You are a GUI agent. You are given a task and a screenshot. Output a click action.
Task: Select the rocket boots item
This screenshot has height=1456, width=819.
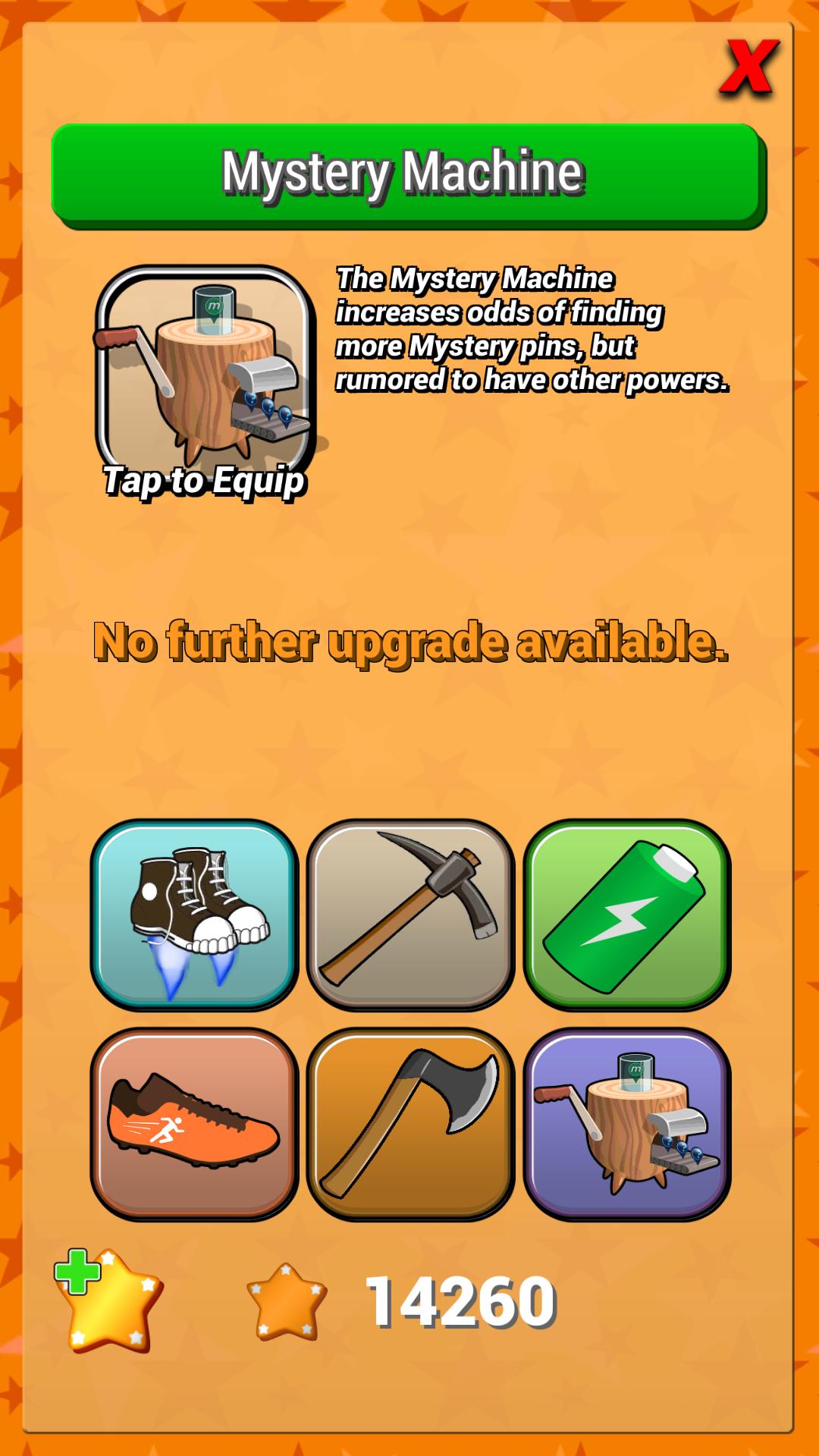(x=194, y=915)
